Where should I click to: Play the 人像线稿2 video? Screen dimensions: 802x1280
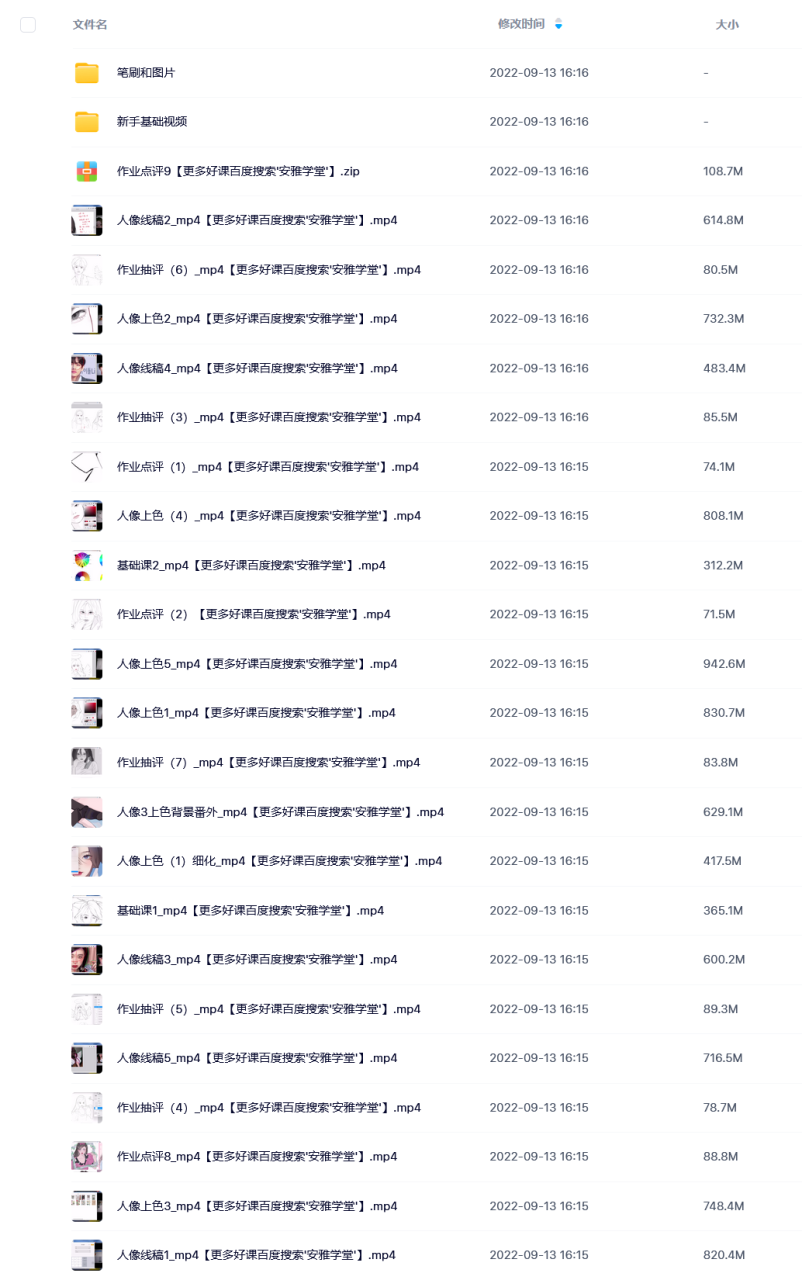[x=257, y=220]
